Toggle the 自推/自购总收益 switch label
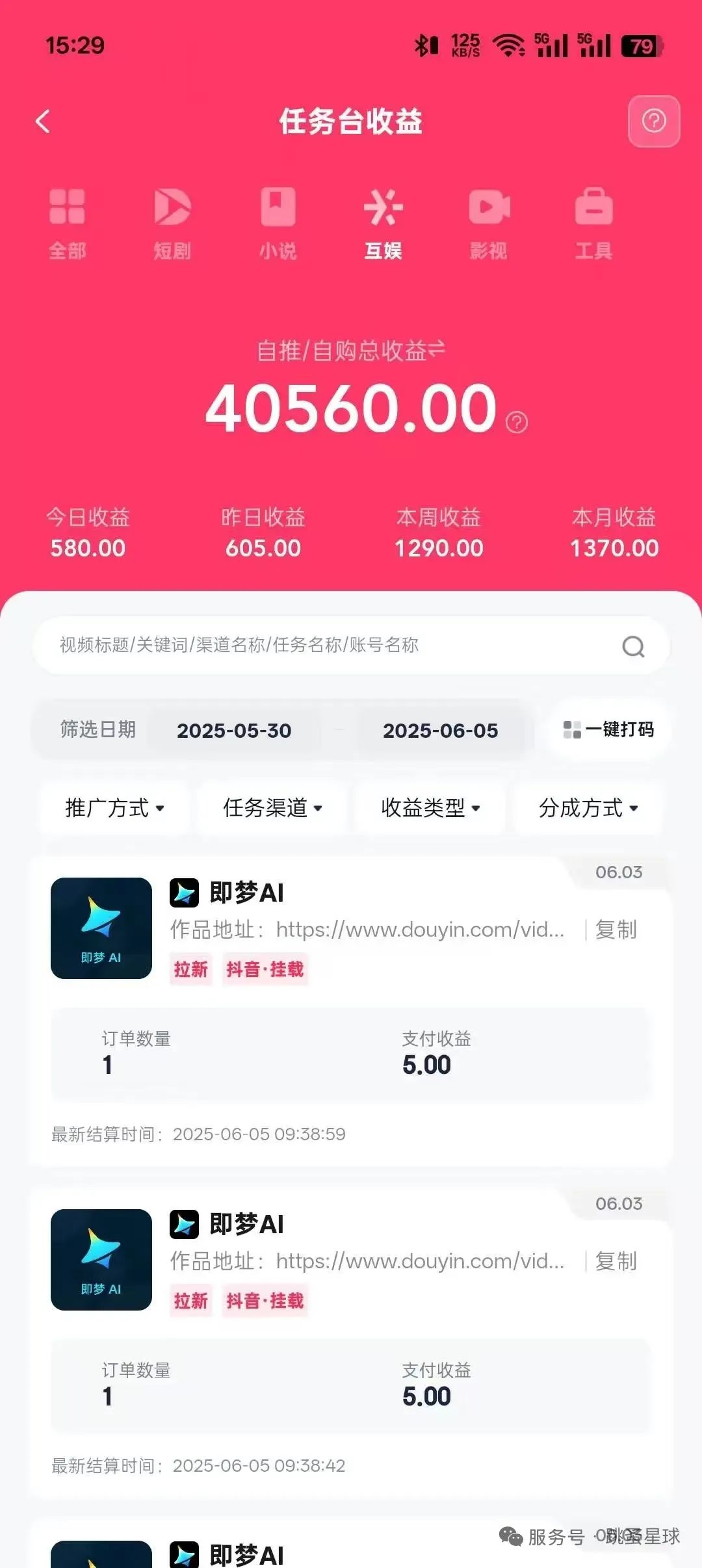 351,350
